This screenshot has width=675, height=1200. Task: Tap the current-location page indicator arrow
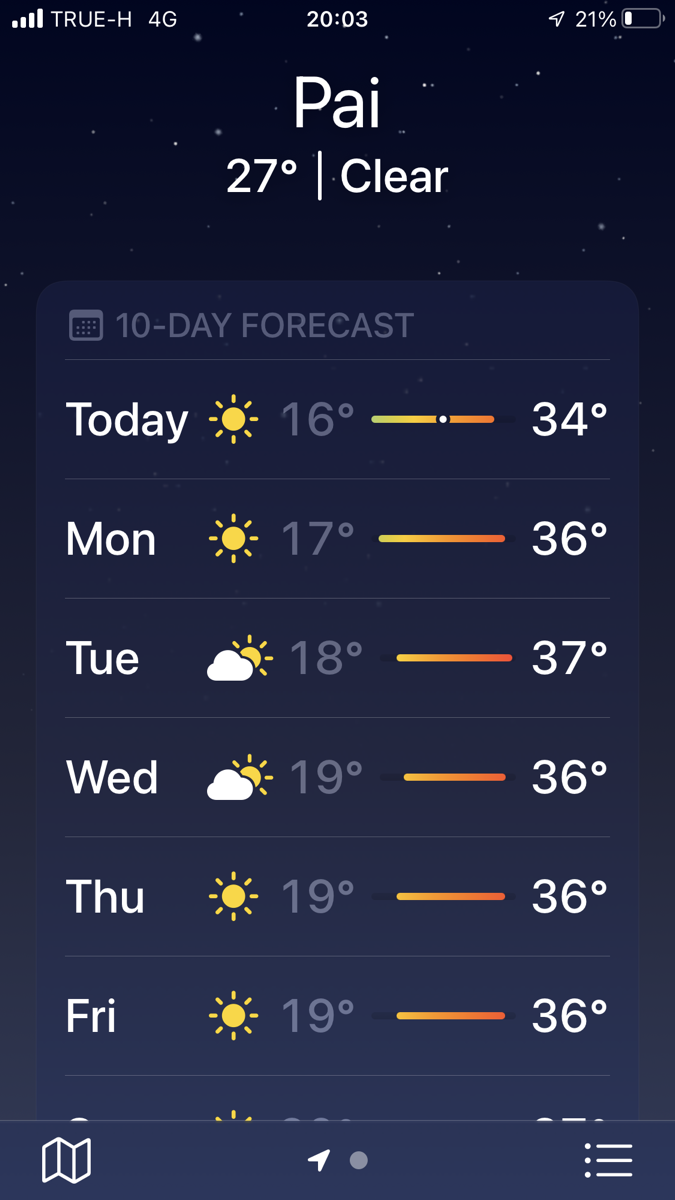(319, 1160)
